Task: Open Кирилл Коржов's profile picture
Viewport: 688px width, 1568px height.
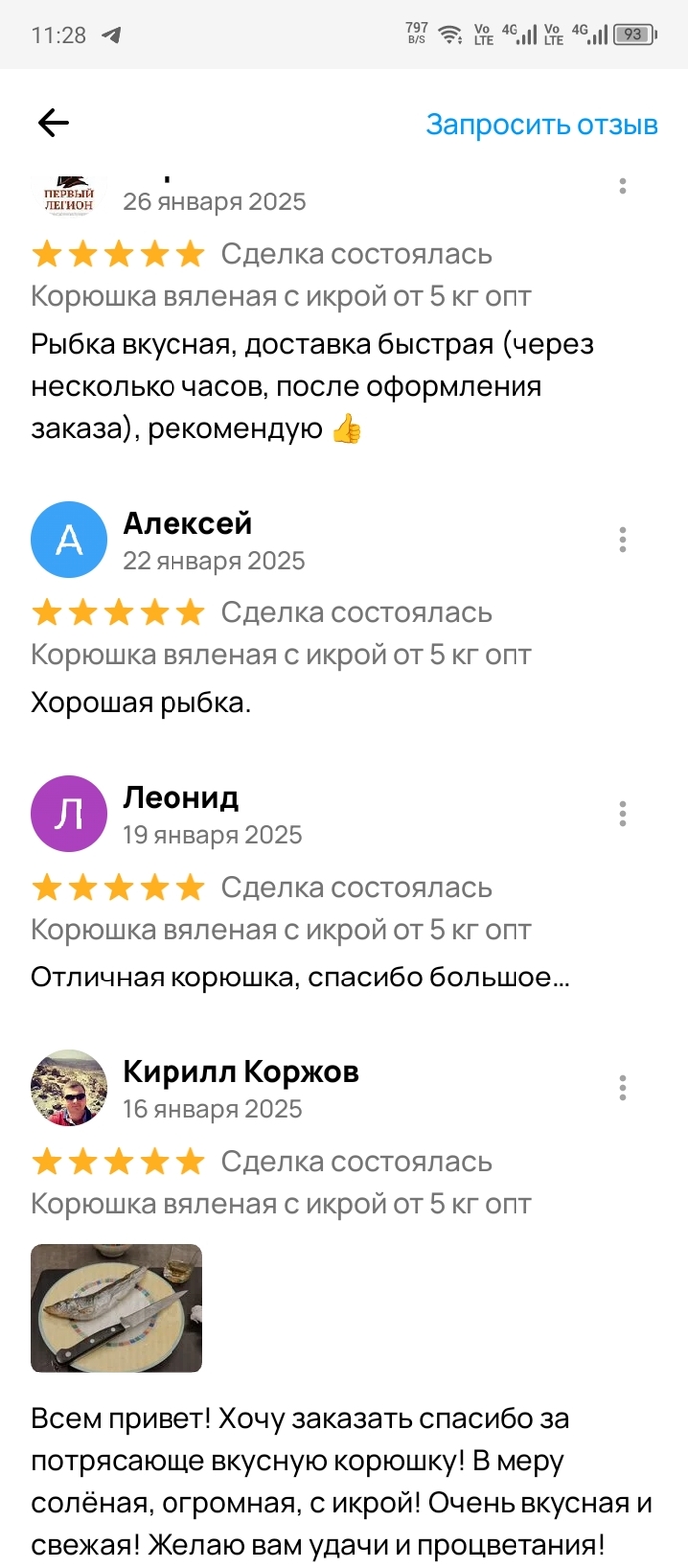Action: point(69,1088)
